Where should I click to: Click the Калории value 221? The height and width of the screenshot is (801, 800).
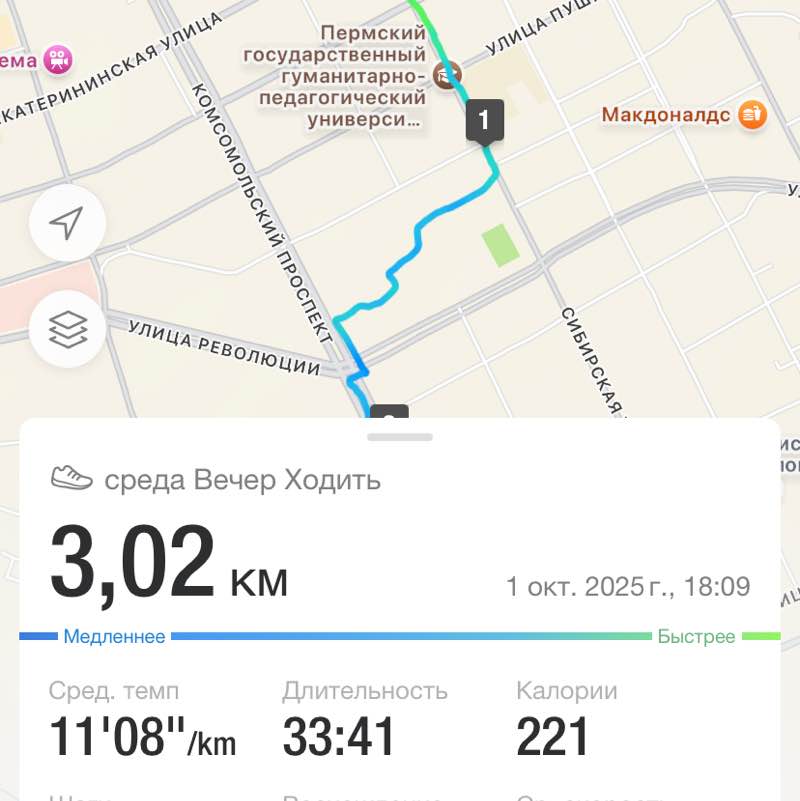click(x=553, y=737)
